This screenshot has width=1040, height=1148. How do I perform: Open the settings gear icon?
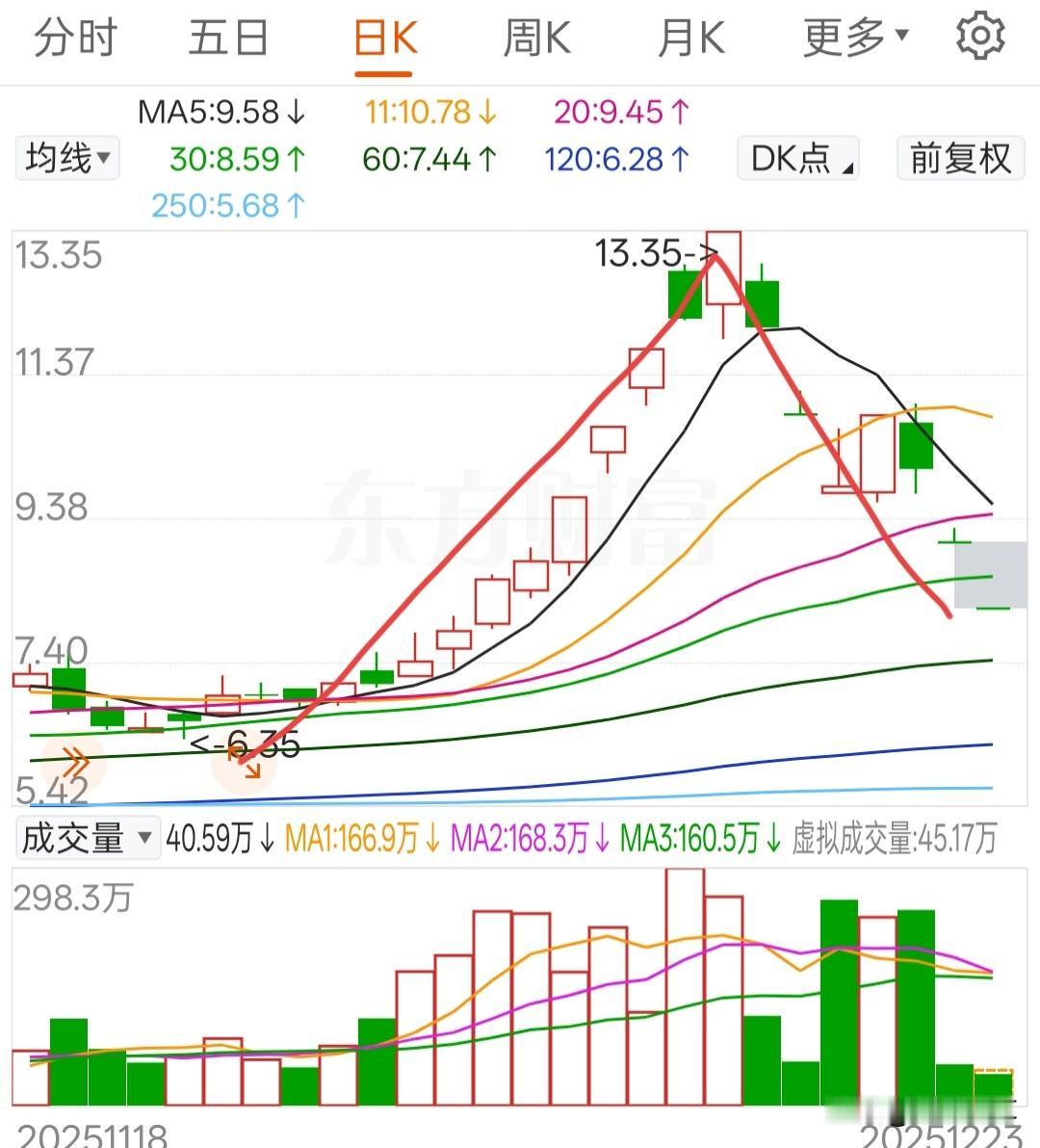[980, 36]
